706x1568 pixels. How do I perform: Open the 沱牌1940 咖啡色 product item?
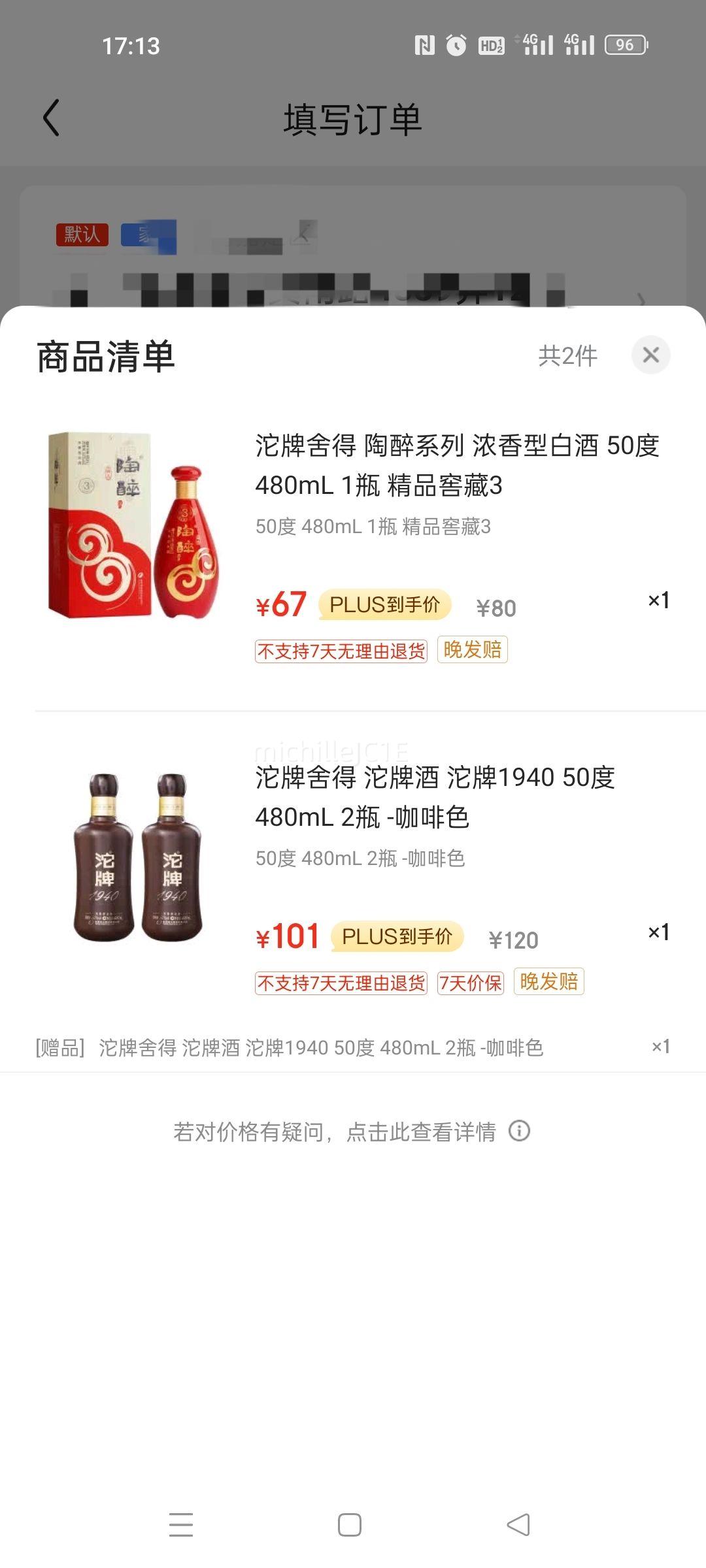point(353,879)
